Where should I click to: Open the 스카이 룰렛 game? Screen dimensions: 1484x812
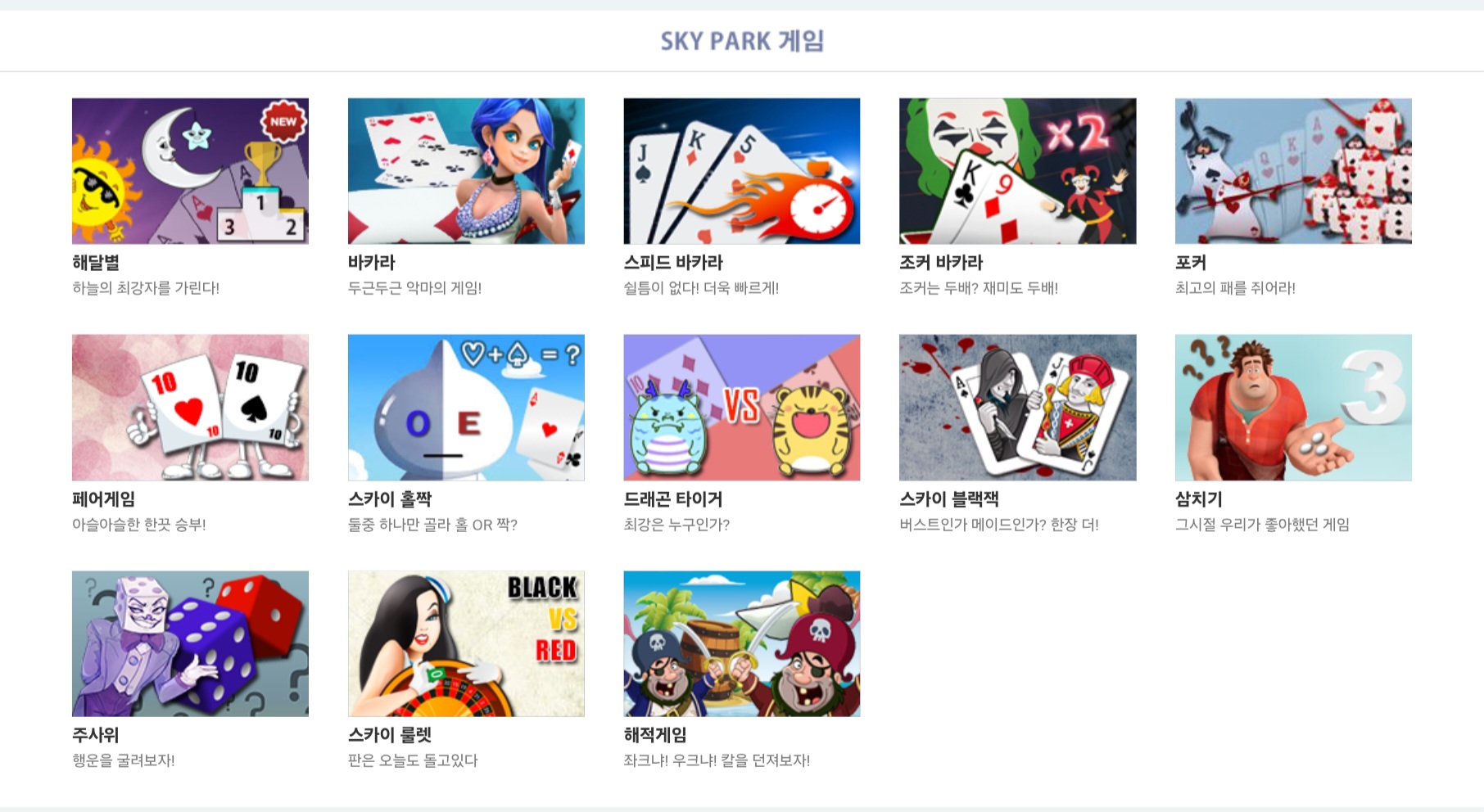coord(466,643)
